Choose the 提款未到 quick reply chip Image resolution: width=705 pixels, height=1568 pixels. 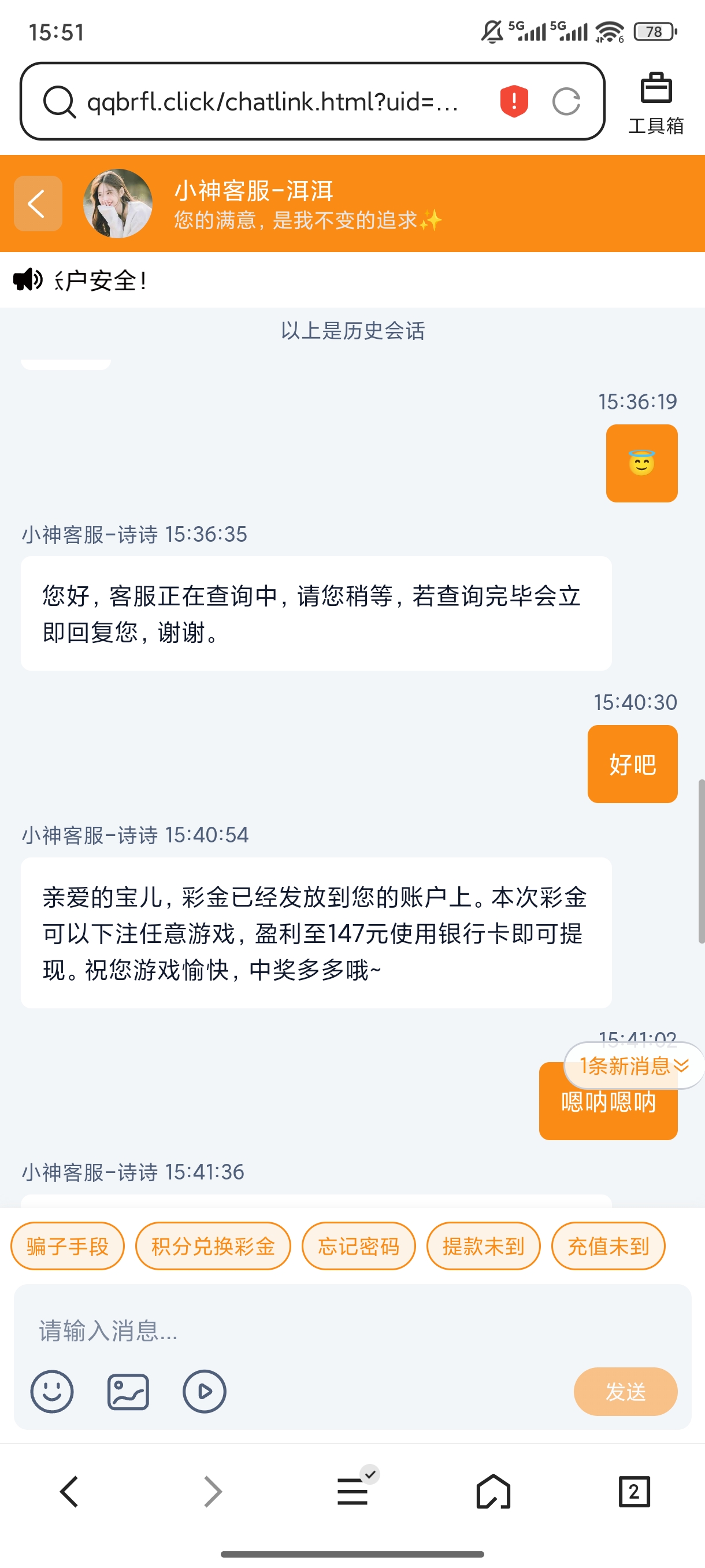tap(483, 1246)
